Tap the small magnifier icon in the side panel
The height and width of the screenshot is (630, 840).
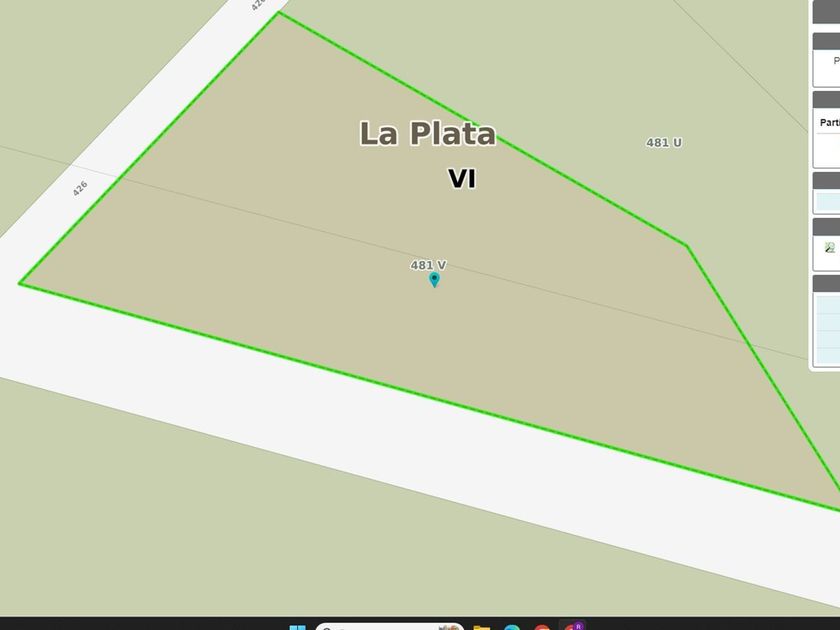(829, 248)
